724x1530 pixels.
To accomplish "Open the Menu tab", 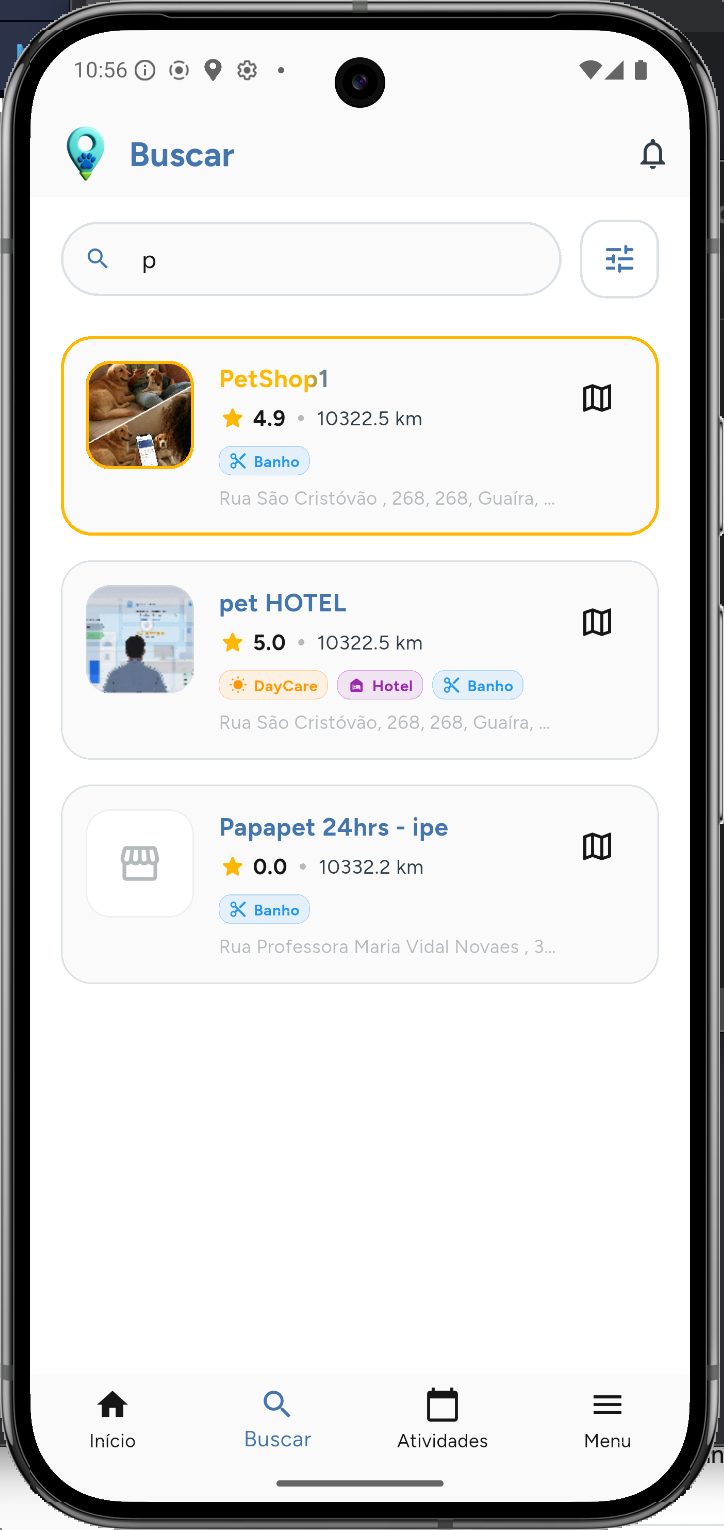I will point(607,1419).
